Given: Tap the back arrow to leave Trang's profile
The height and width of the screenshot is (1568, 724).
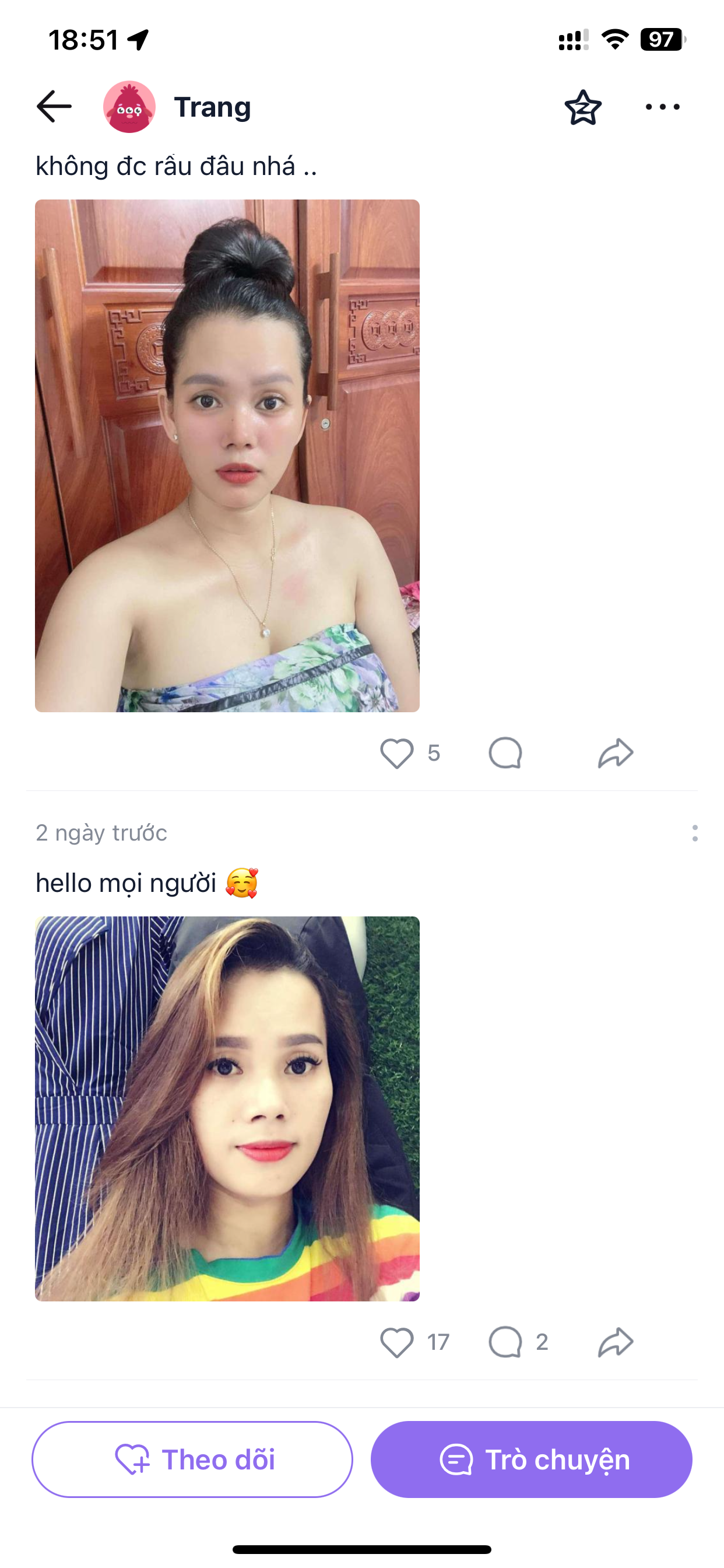Looking at the screenshot, I should (54, 107).
